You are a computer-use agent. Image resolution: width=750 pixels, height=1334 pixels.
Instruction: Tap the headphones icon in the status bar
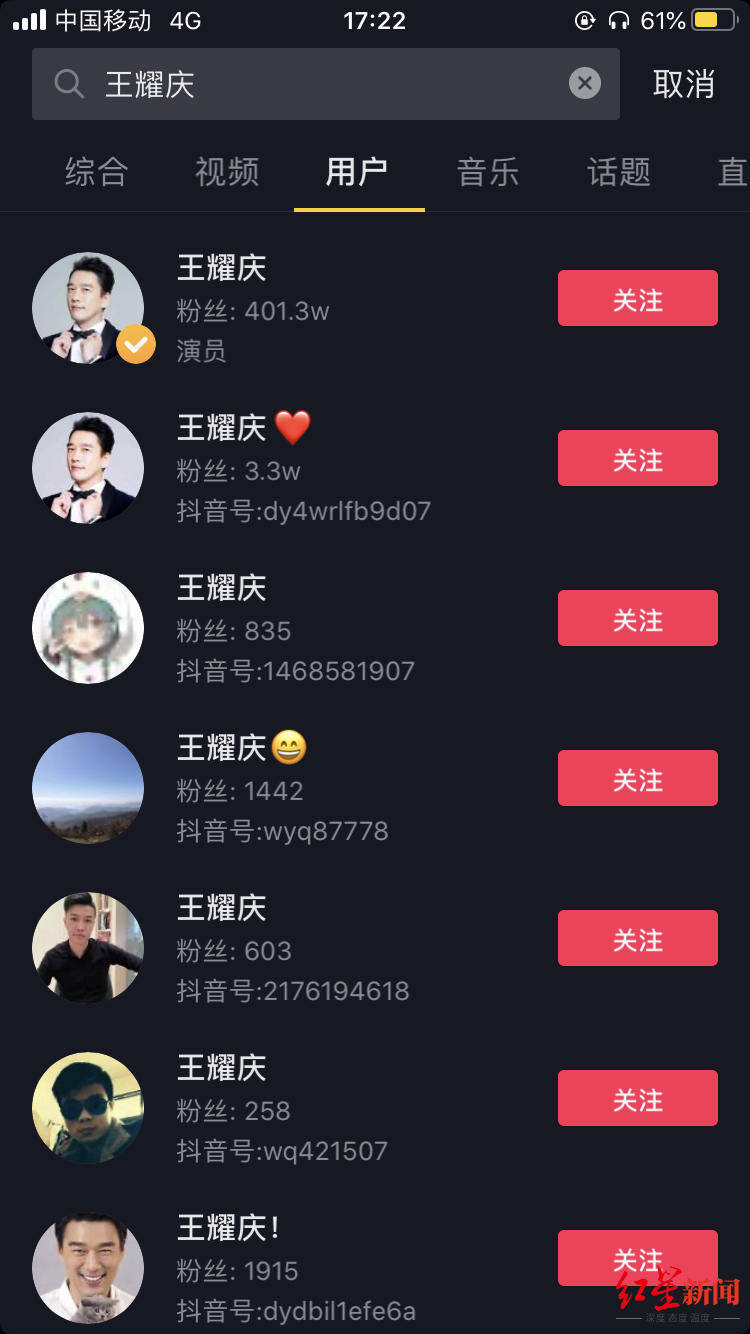[621, 18]
